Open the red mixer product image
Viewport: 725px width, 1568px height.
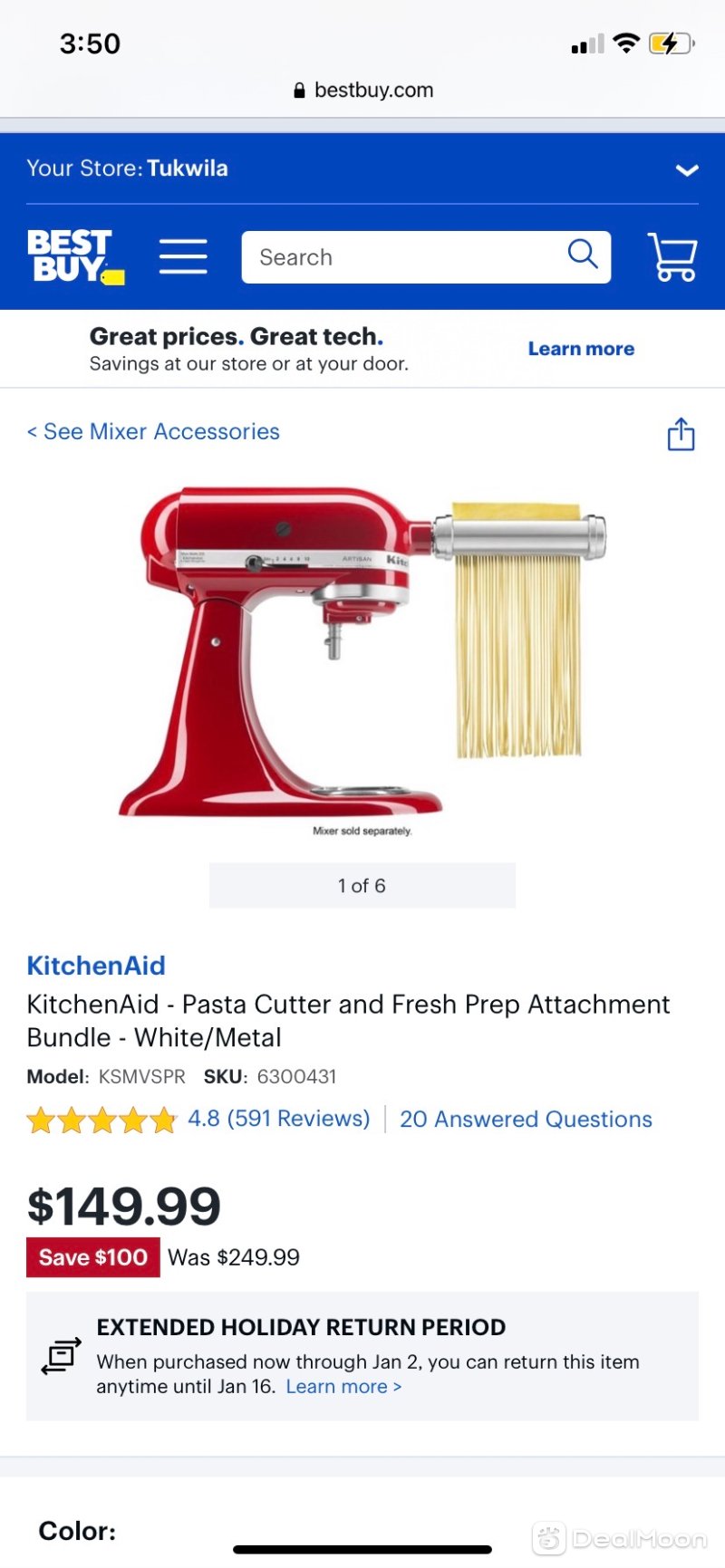[362, 652]
